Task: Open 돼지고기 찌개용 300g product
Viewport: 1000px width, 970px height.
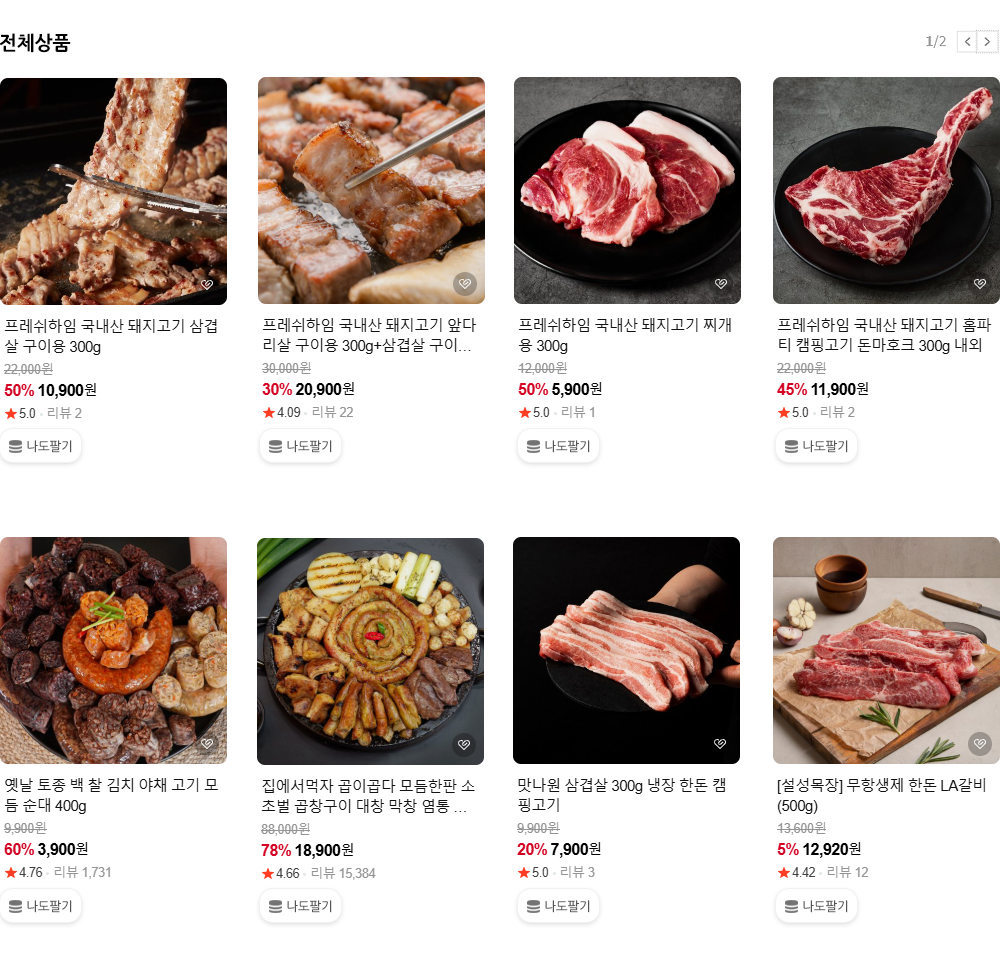Action: (x=627, y=190)
